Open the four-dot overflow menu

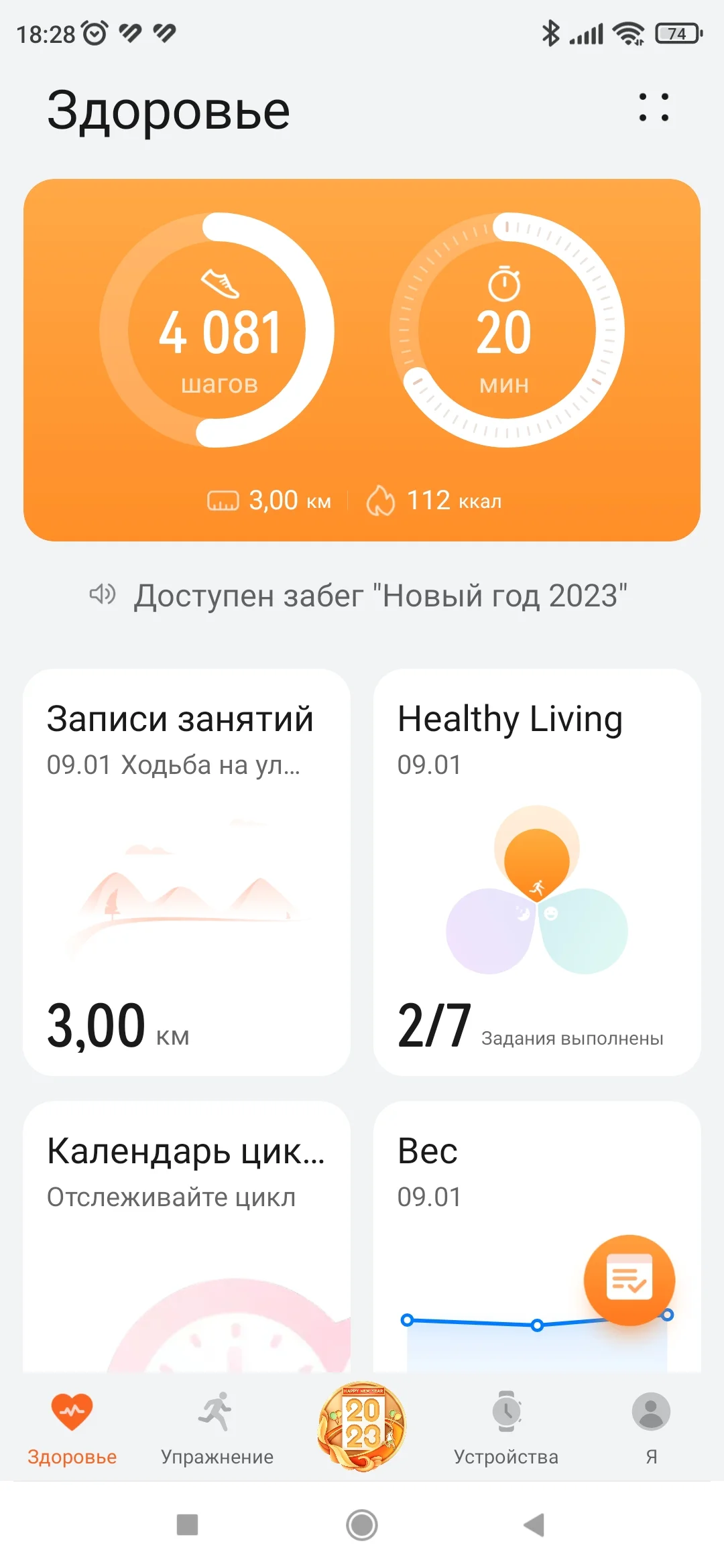(x=654, y=107)
